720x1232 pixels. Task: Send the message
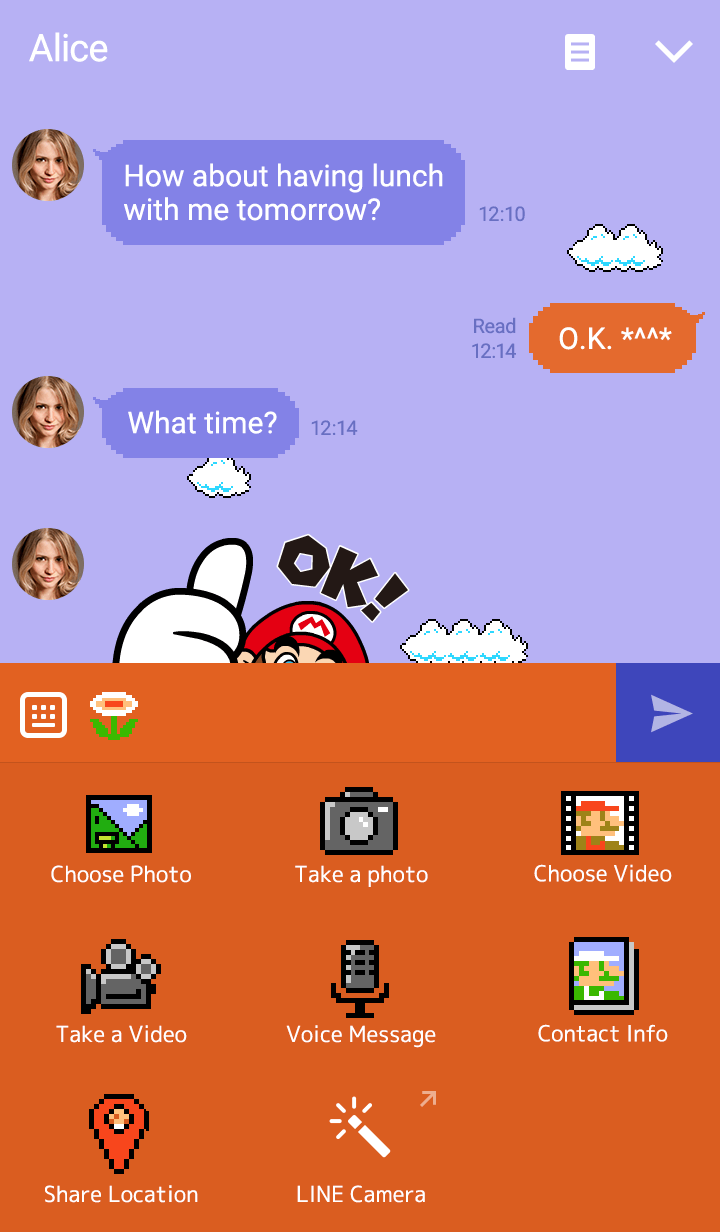pos(668,713)
